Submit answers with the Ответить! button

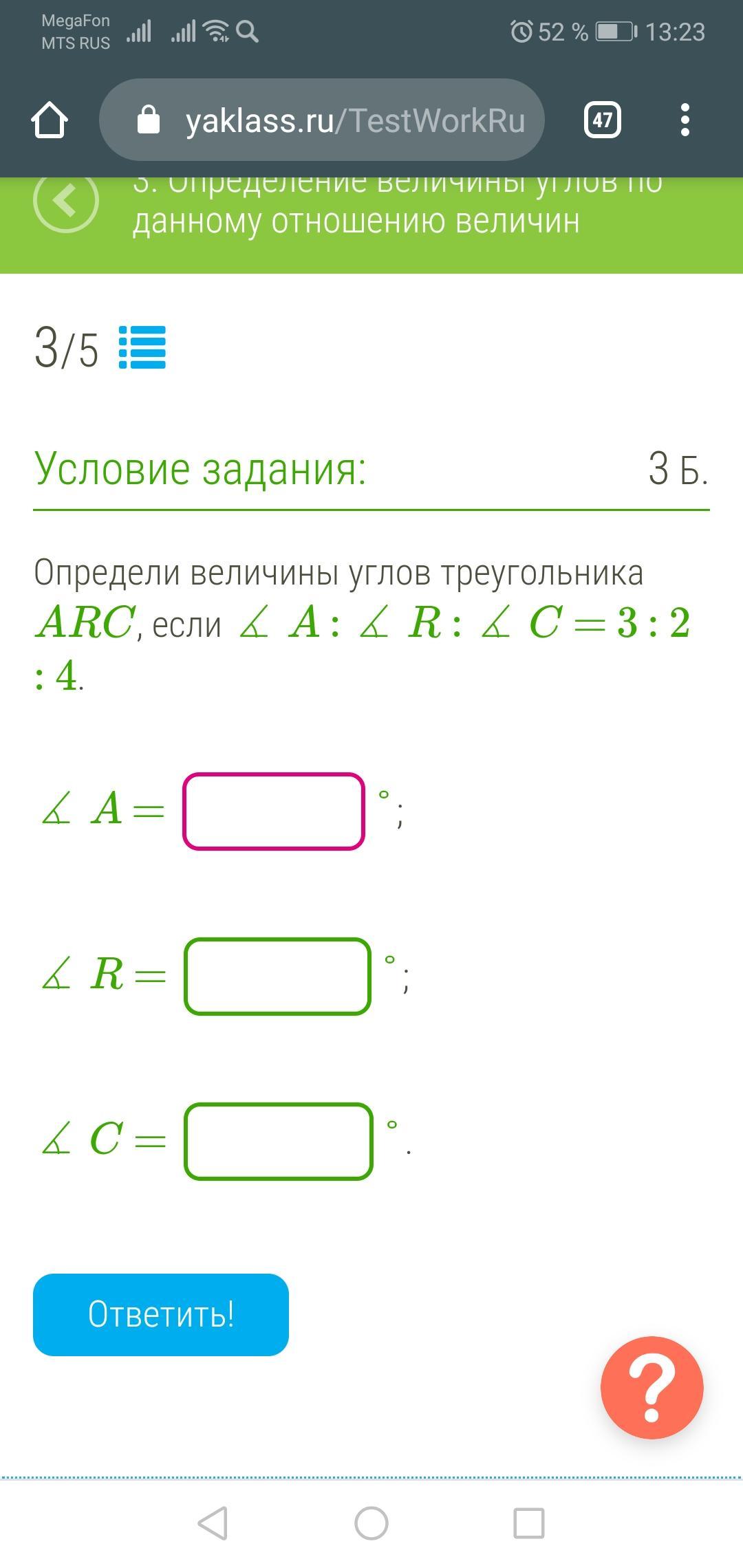[161, 1315]
